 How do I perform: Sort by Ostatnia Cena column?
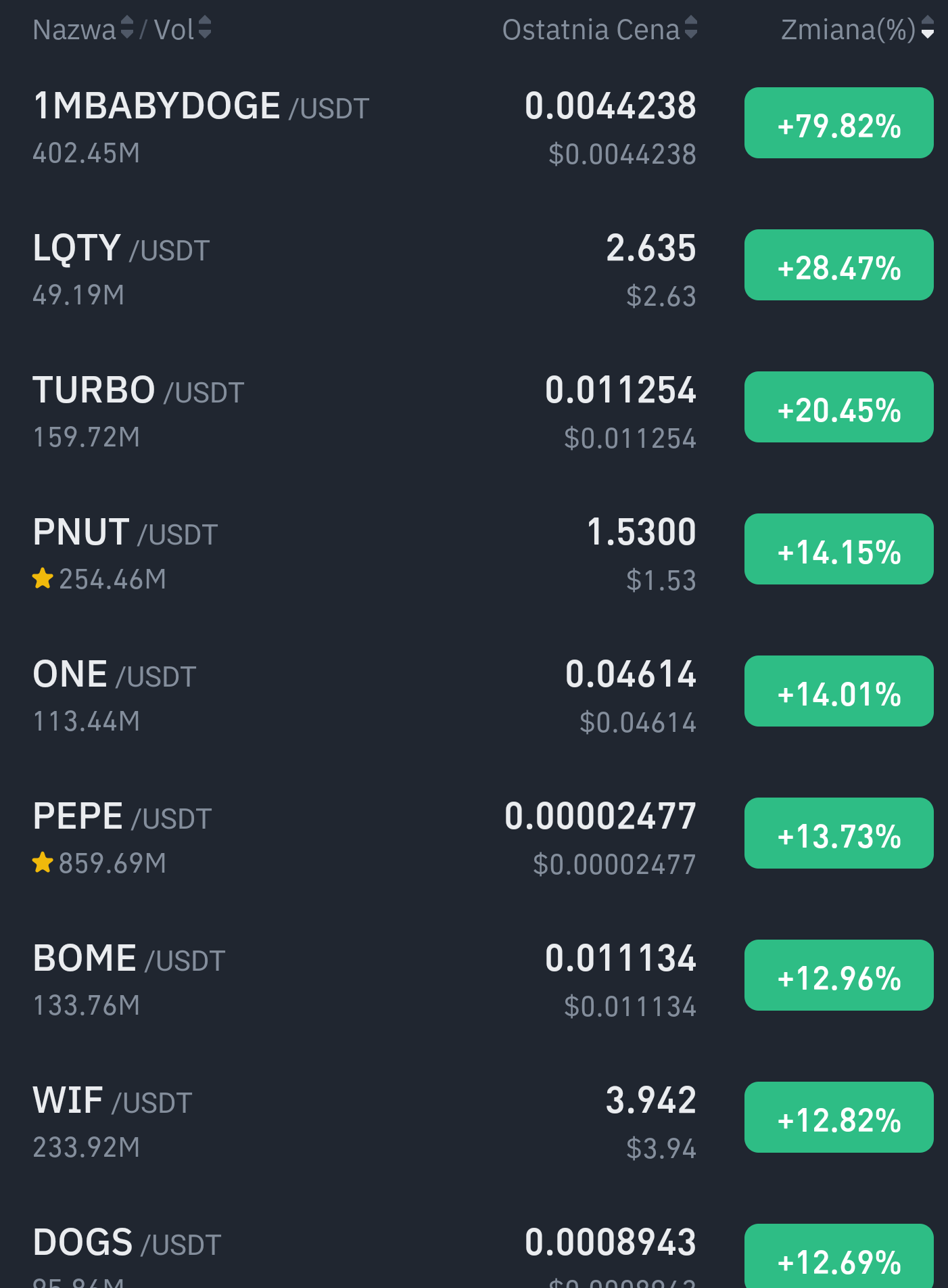click(x=599, y=30)
